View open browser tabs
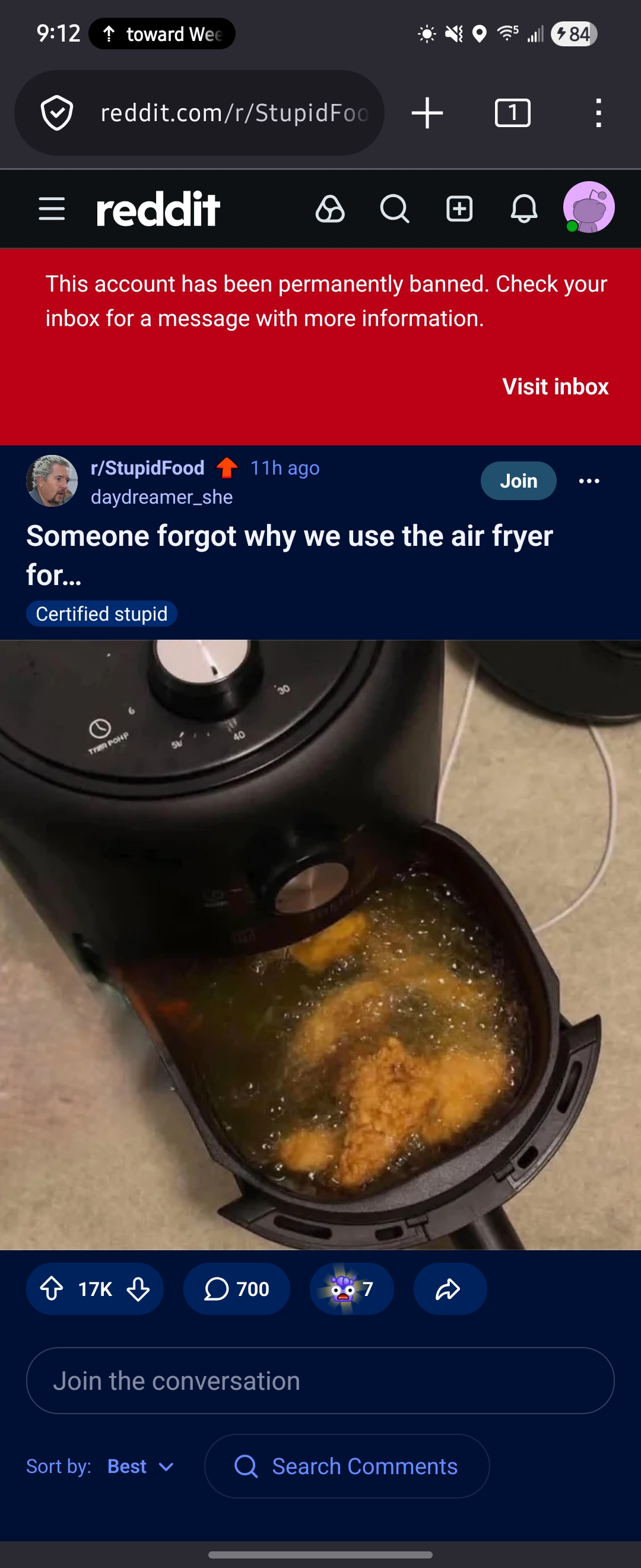641x1568 pixels. click(513, 113)
